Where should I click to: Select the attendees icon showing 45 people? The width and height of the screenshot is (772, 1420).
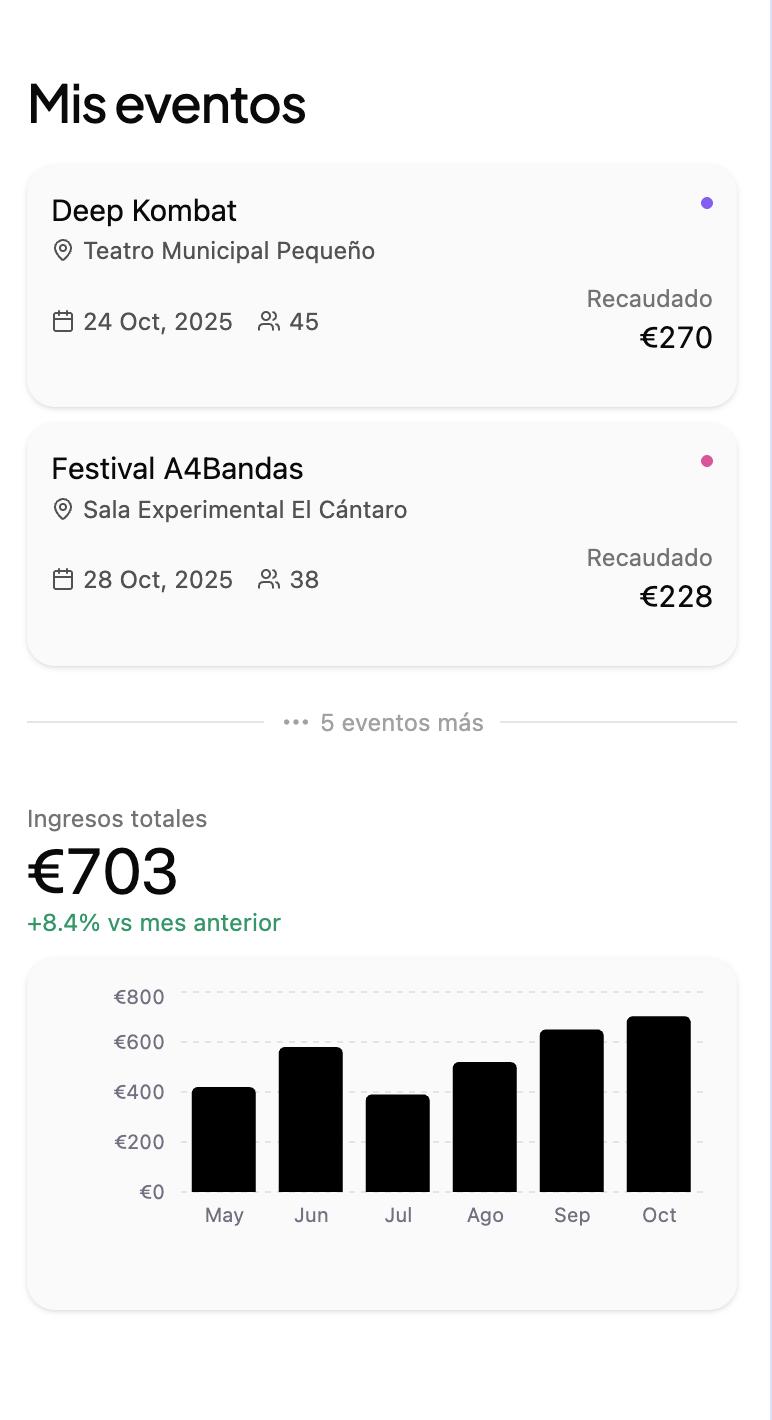270,321
